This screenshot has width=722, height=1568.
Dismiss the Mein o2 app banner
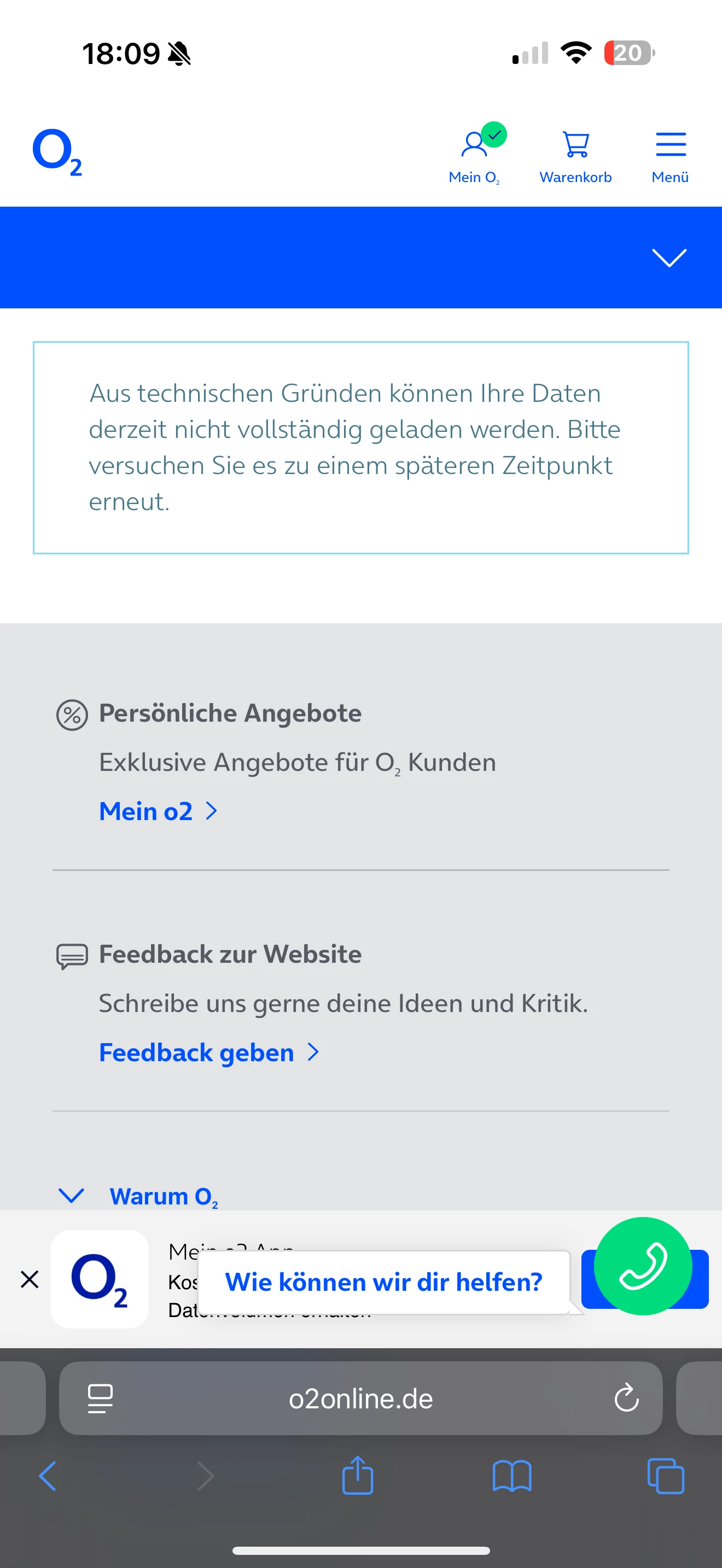29,1279
